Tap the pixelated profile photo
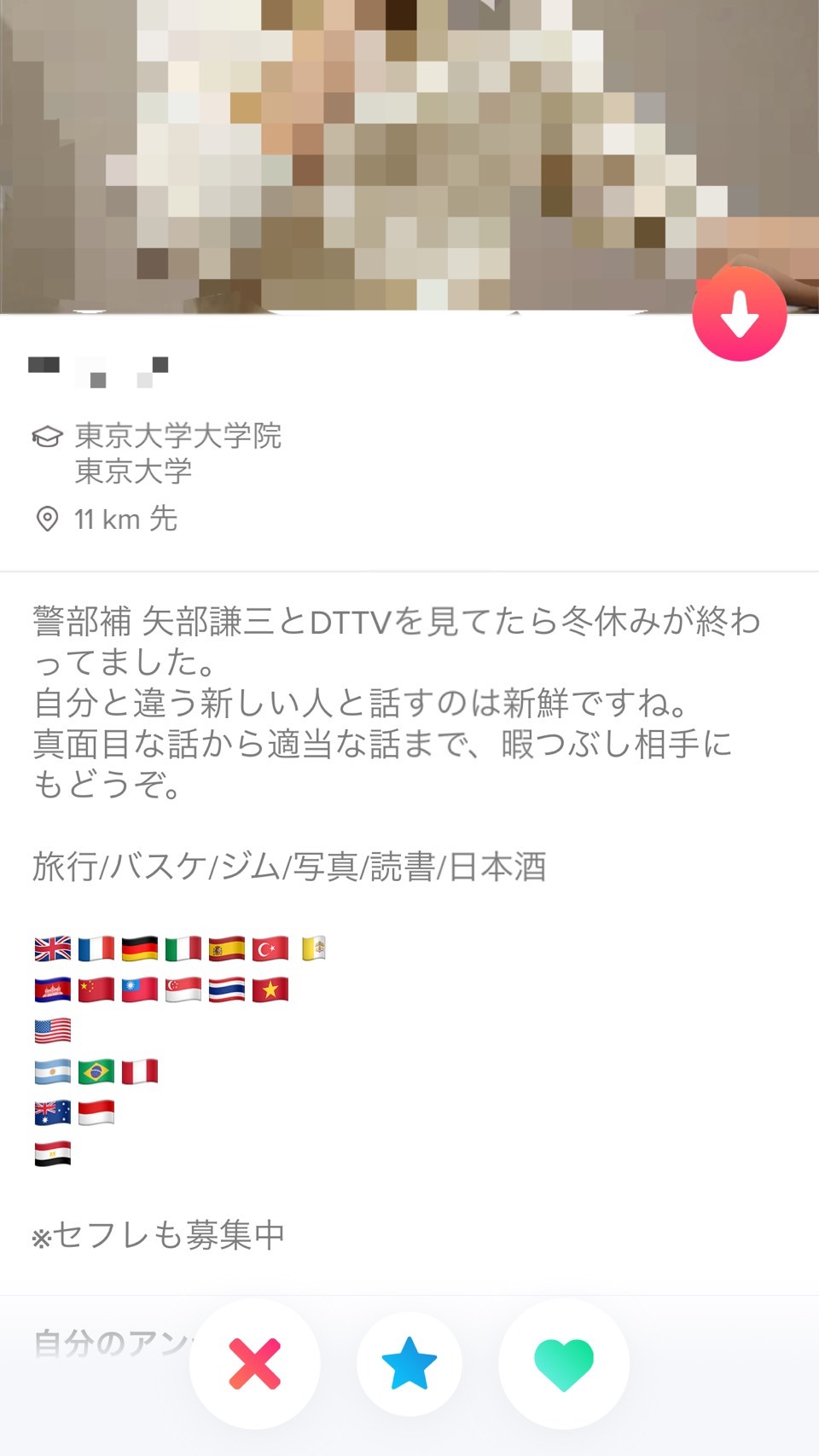819x1456 pixels. point(409,156)
